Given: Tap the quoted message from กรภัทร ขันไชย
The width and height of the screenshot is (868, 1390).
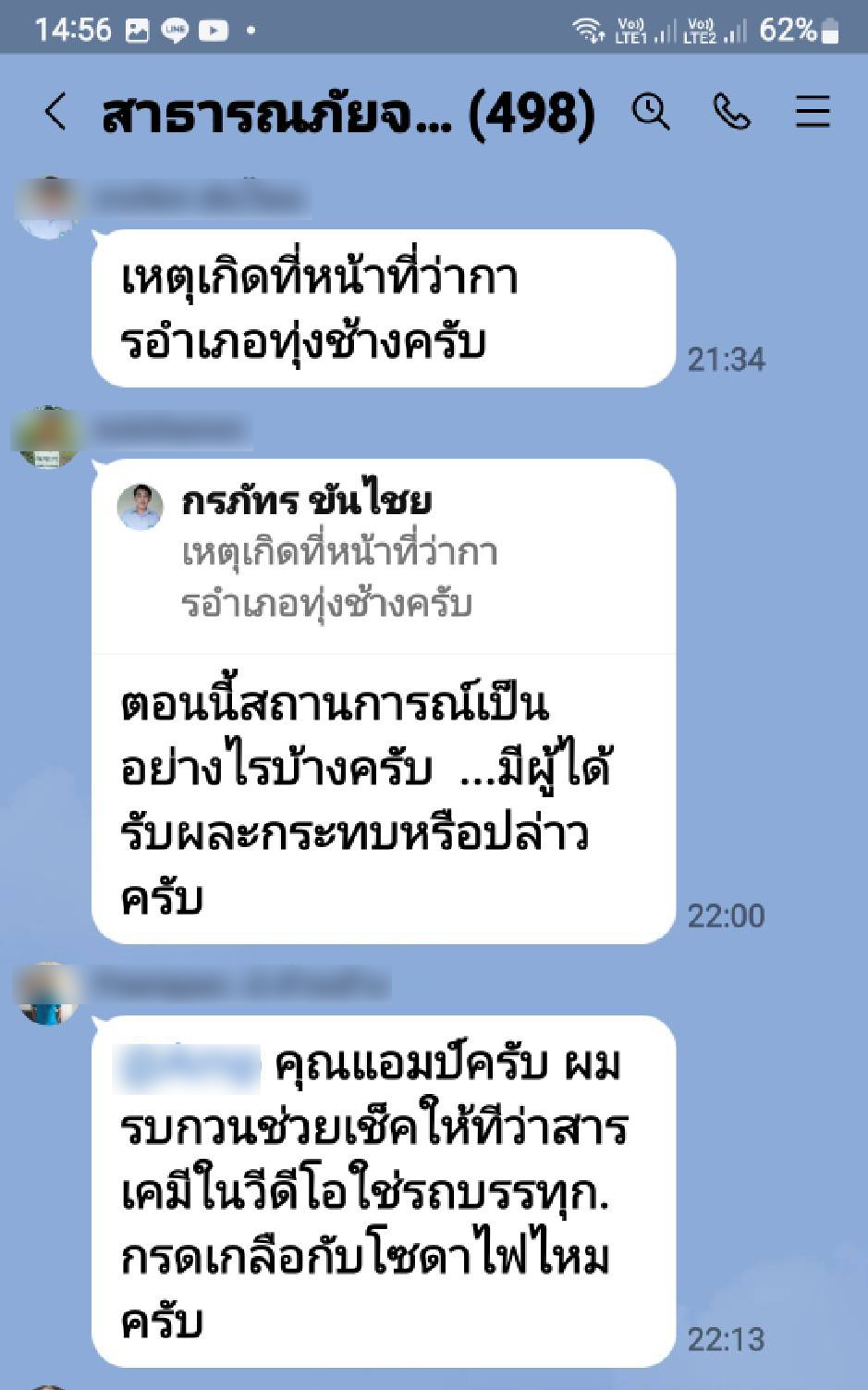Looking at the screenshot, I should pos(383,553).
